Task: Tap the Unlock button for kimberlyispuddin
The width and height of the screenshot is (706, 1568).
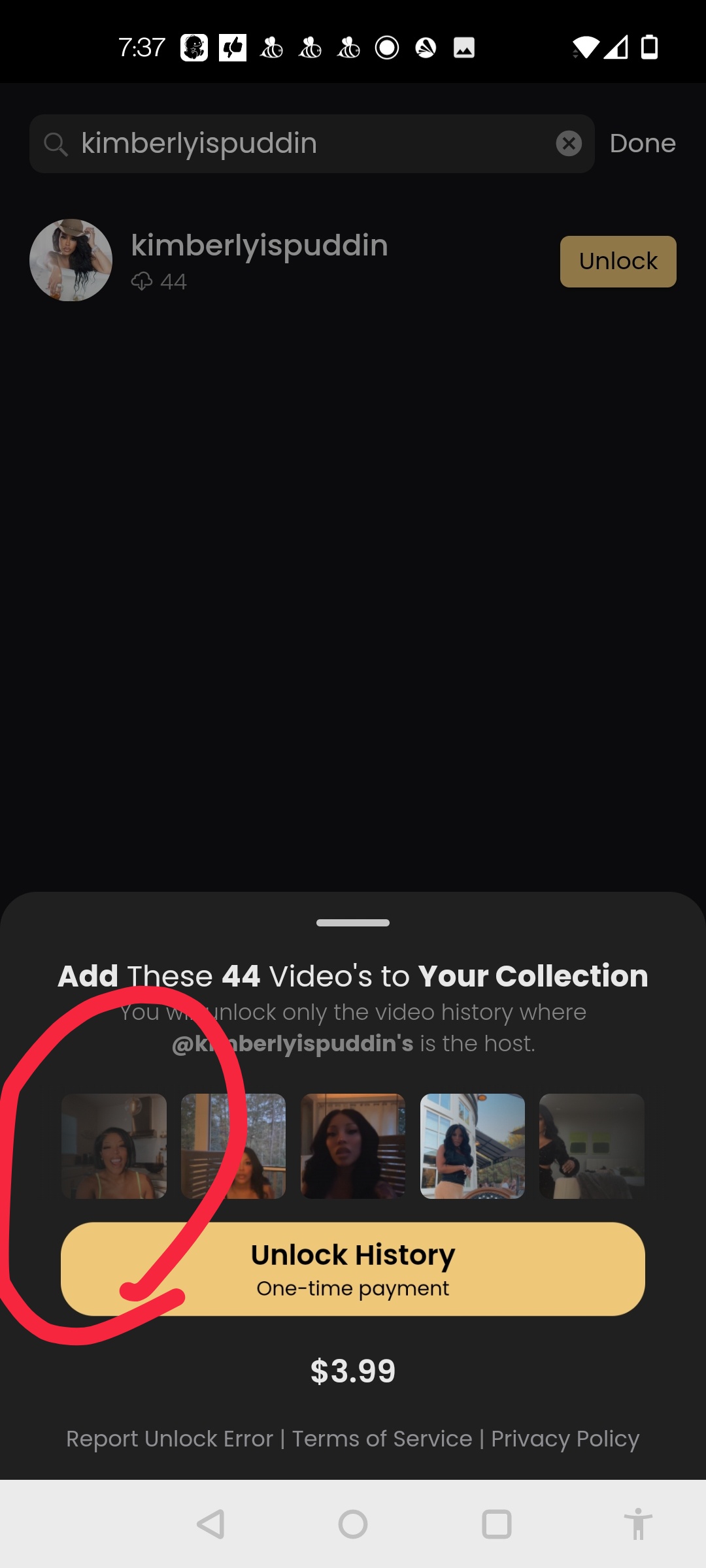Action: pyautogui.click(x=618, y=261)
